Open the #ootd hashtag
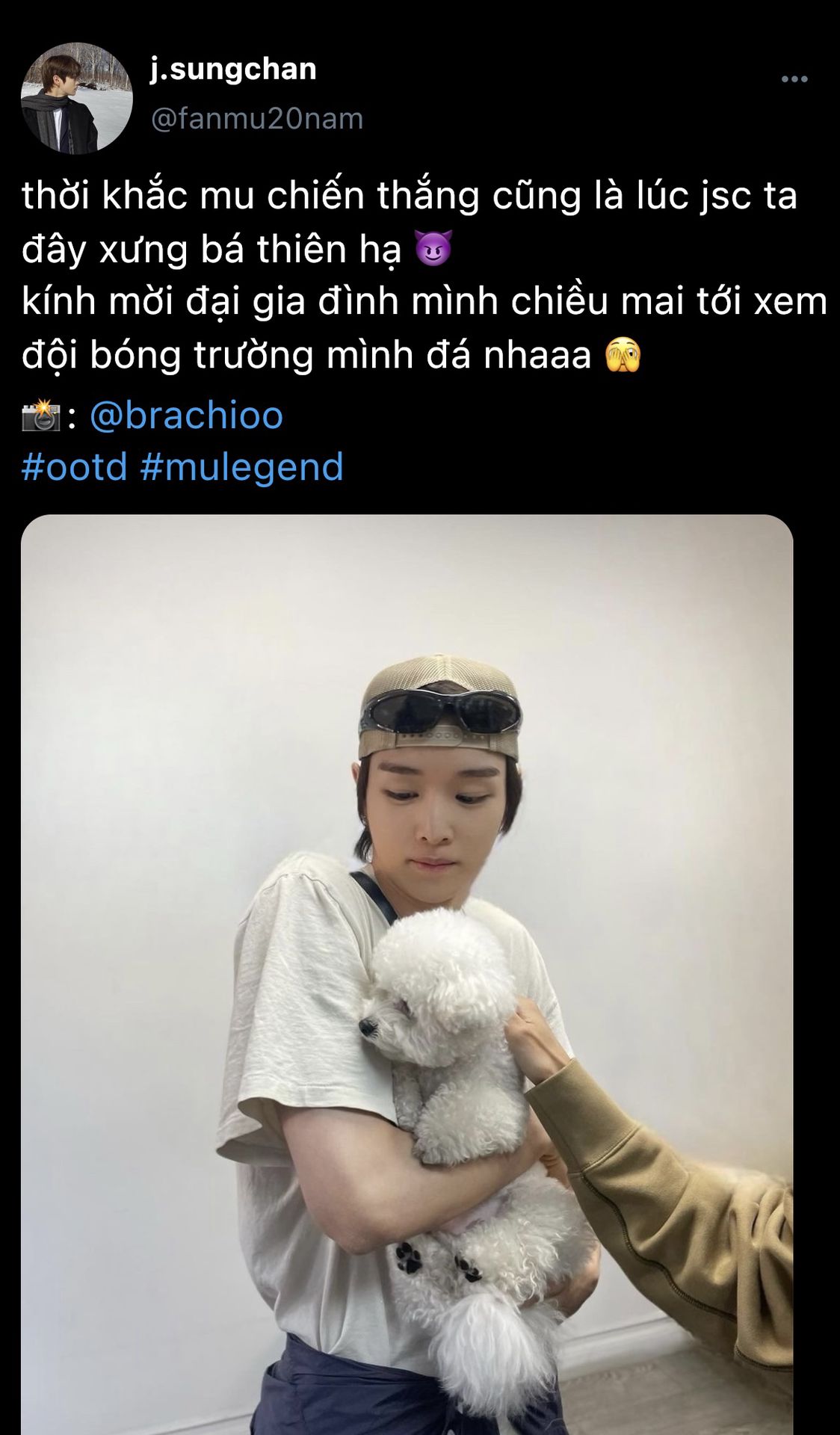This screenshot has height=1435, width=840. [74, 466]
